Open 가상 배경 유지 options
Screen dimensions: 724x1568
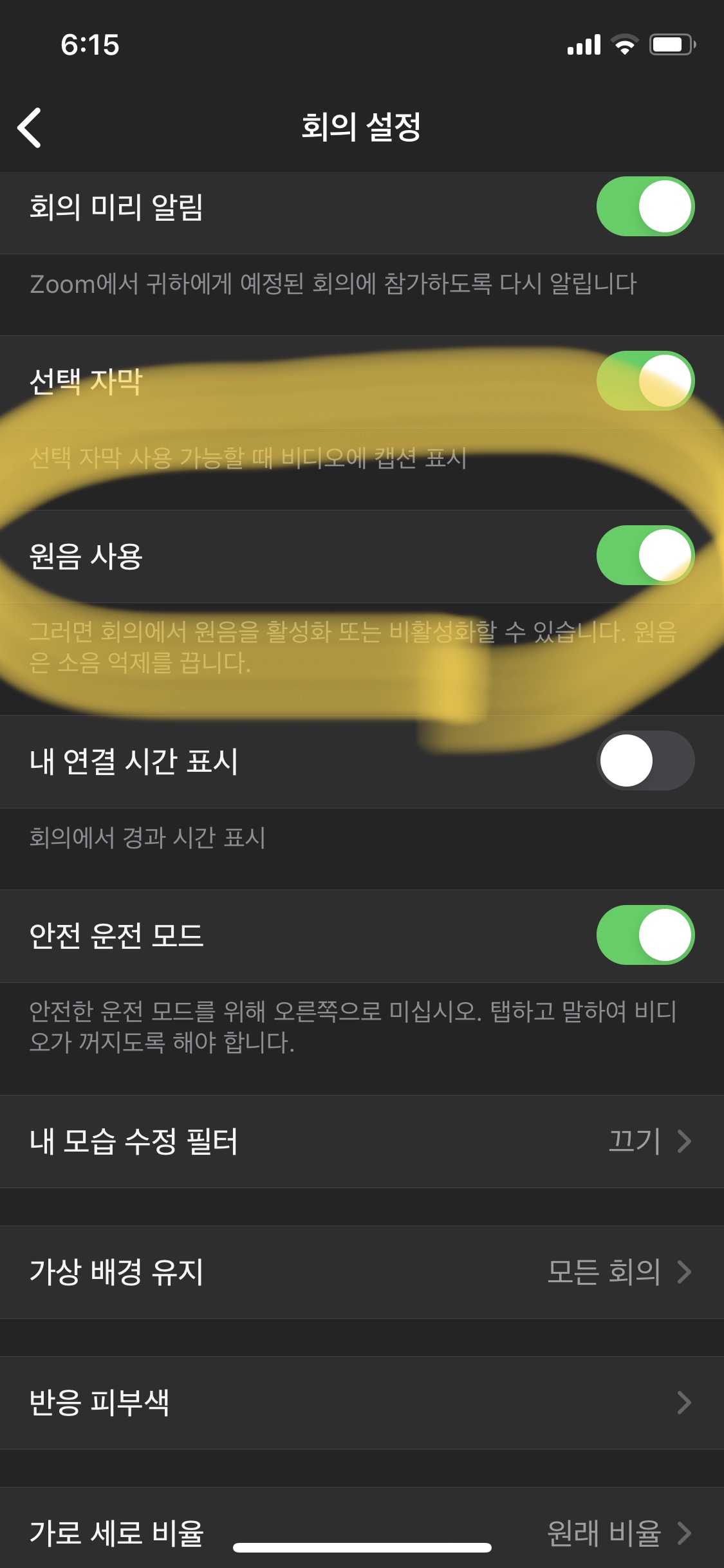click(x=362, y=1272)
